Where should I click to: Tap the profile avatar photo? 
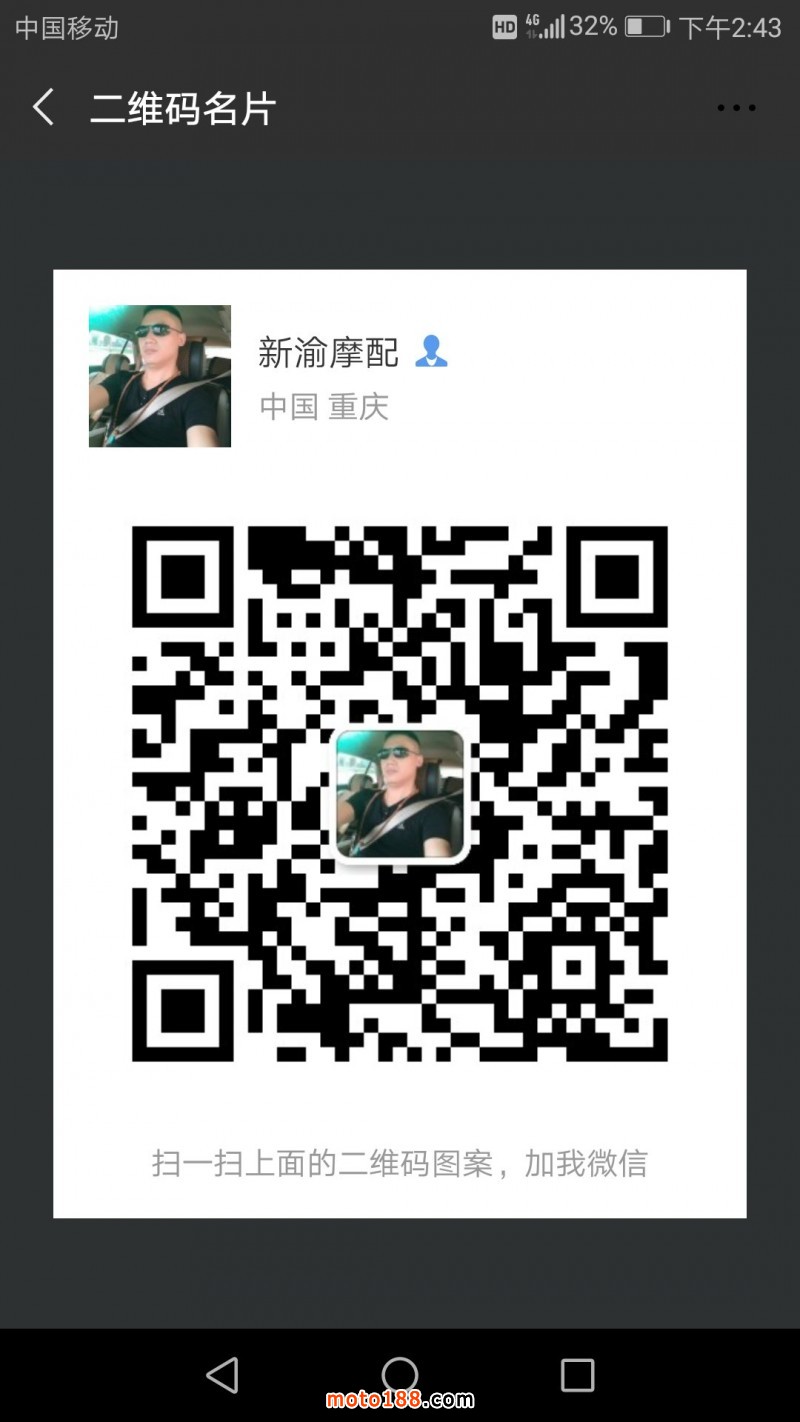point(159,375)
